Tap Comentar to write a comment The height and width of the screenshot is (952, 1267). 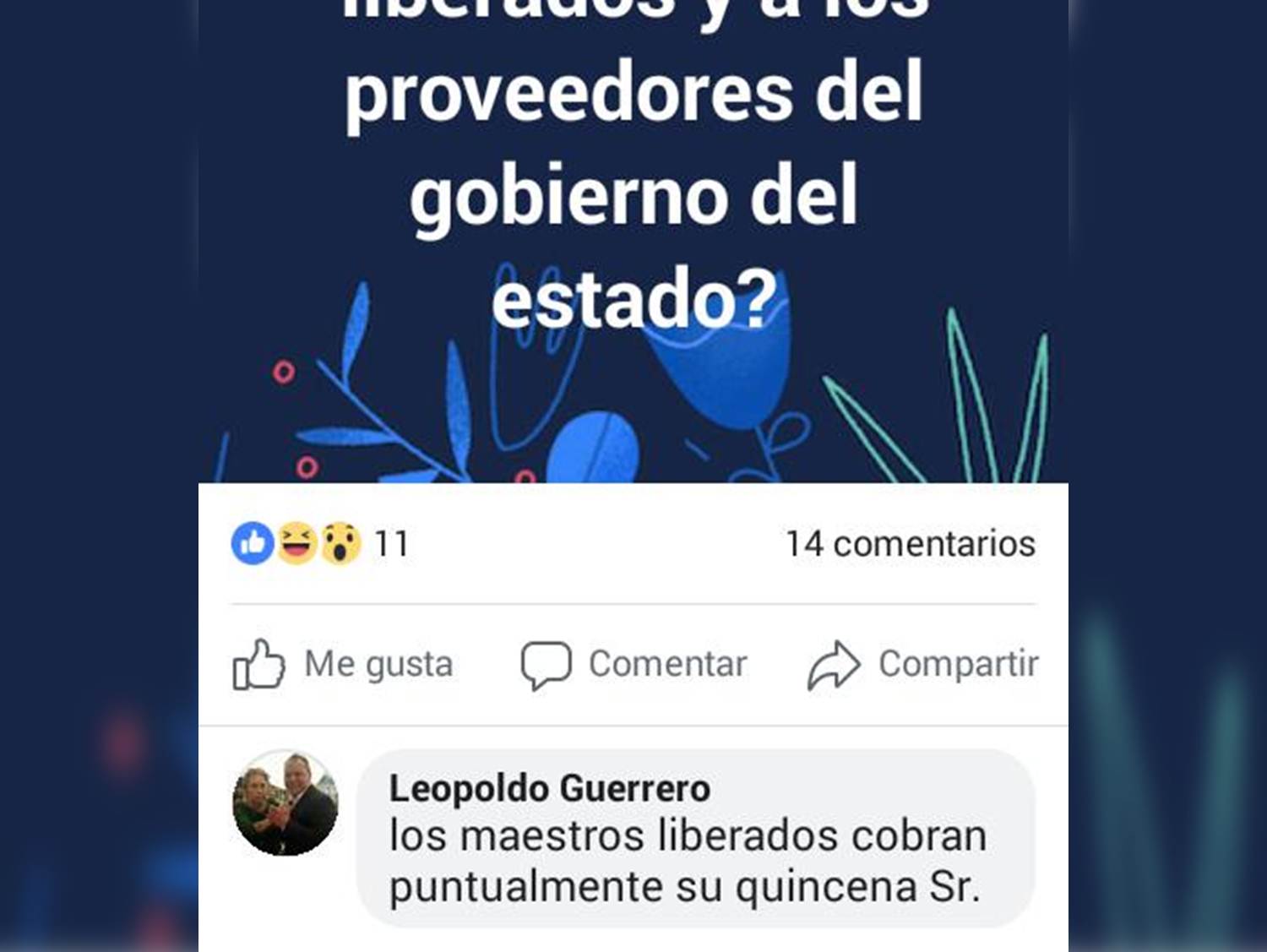(634, 664)
